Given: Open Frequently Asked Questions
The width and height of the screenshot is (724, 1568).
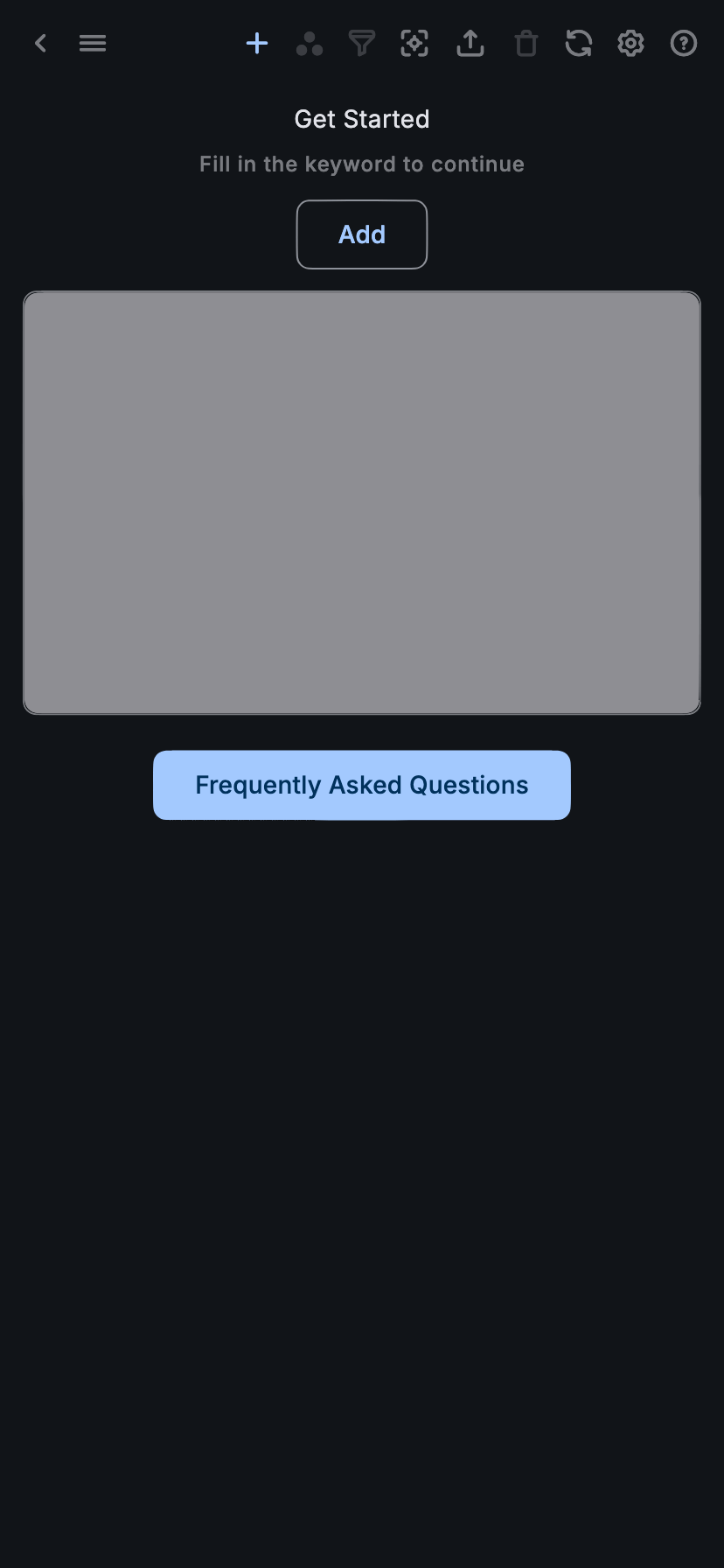Looking at the screenshot, I should tap(361, 785).
